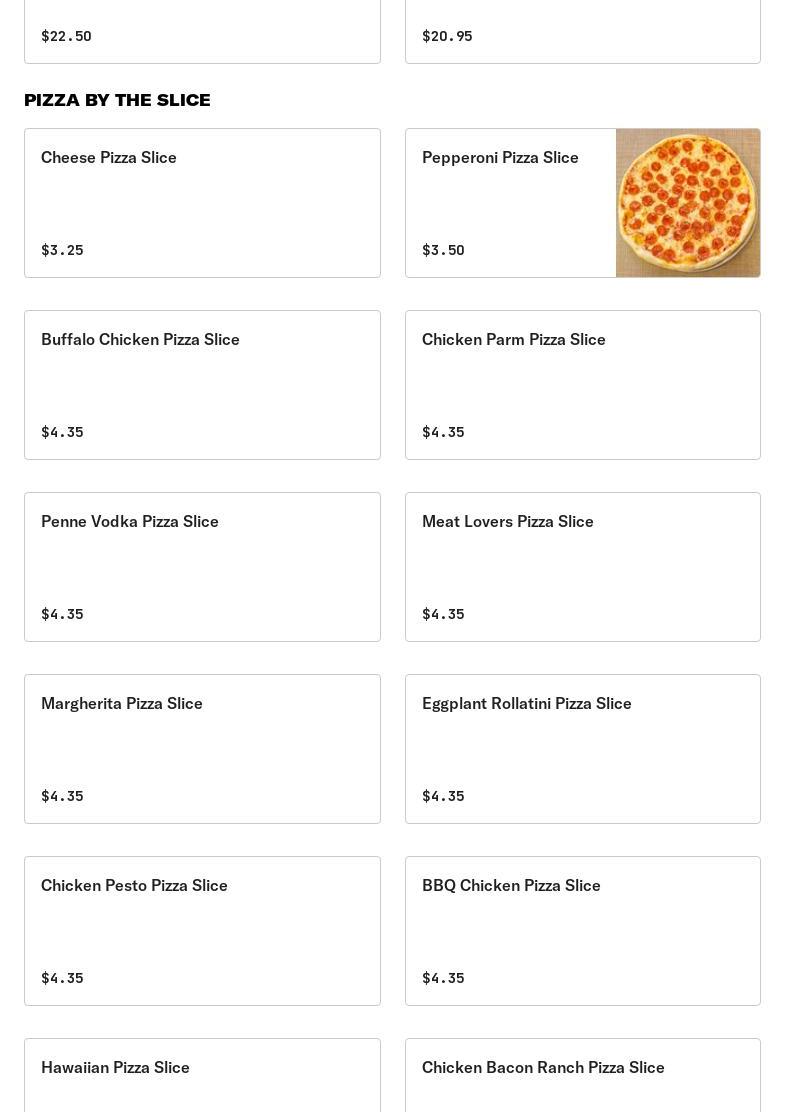Screen dimensions: 785x1112
Task: View the Chicken Pesto Pizza Slice
Action: [x=202, y=931]
